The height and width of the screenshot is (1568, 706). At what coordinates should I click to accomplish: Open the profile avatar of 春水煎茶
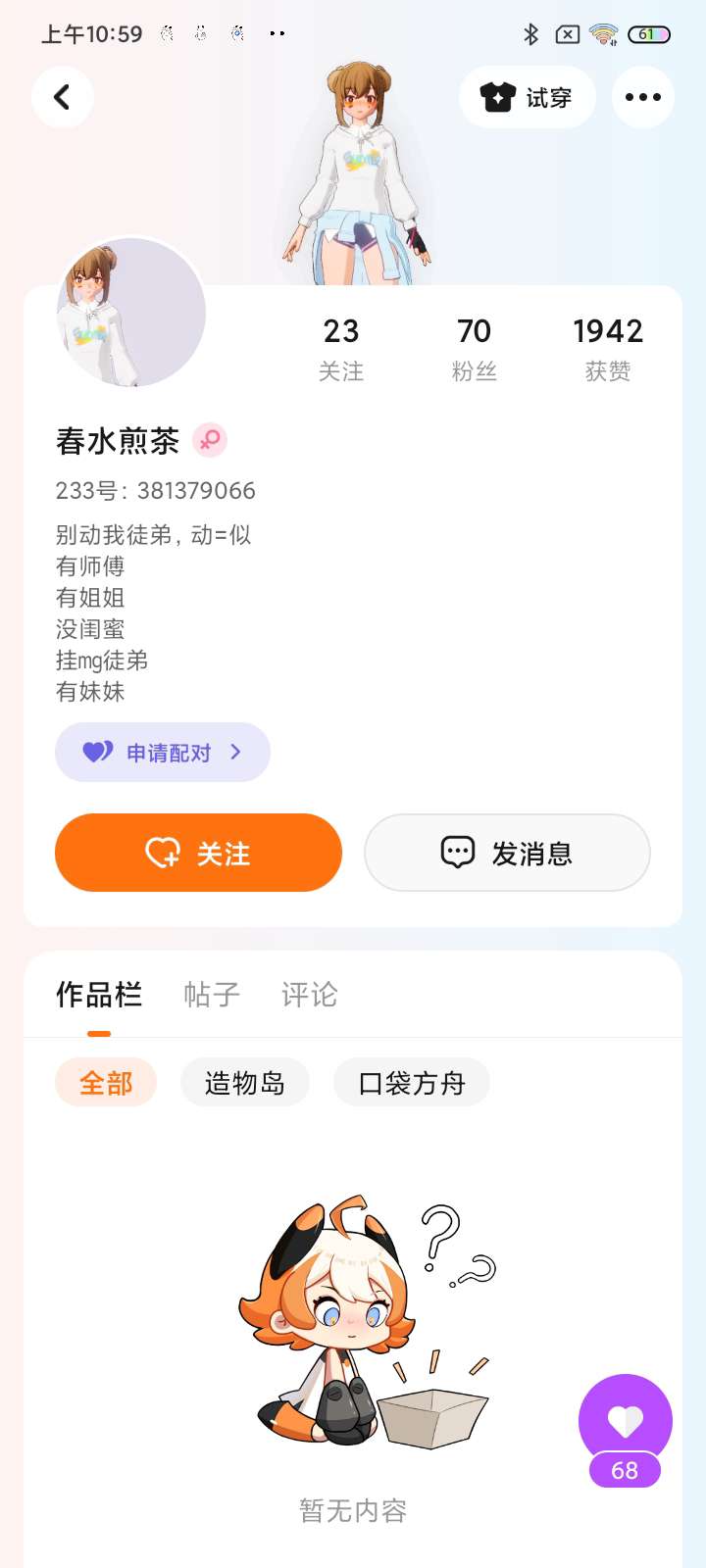(131, 313)
